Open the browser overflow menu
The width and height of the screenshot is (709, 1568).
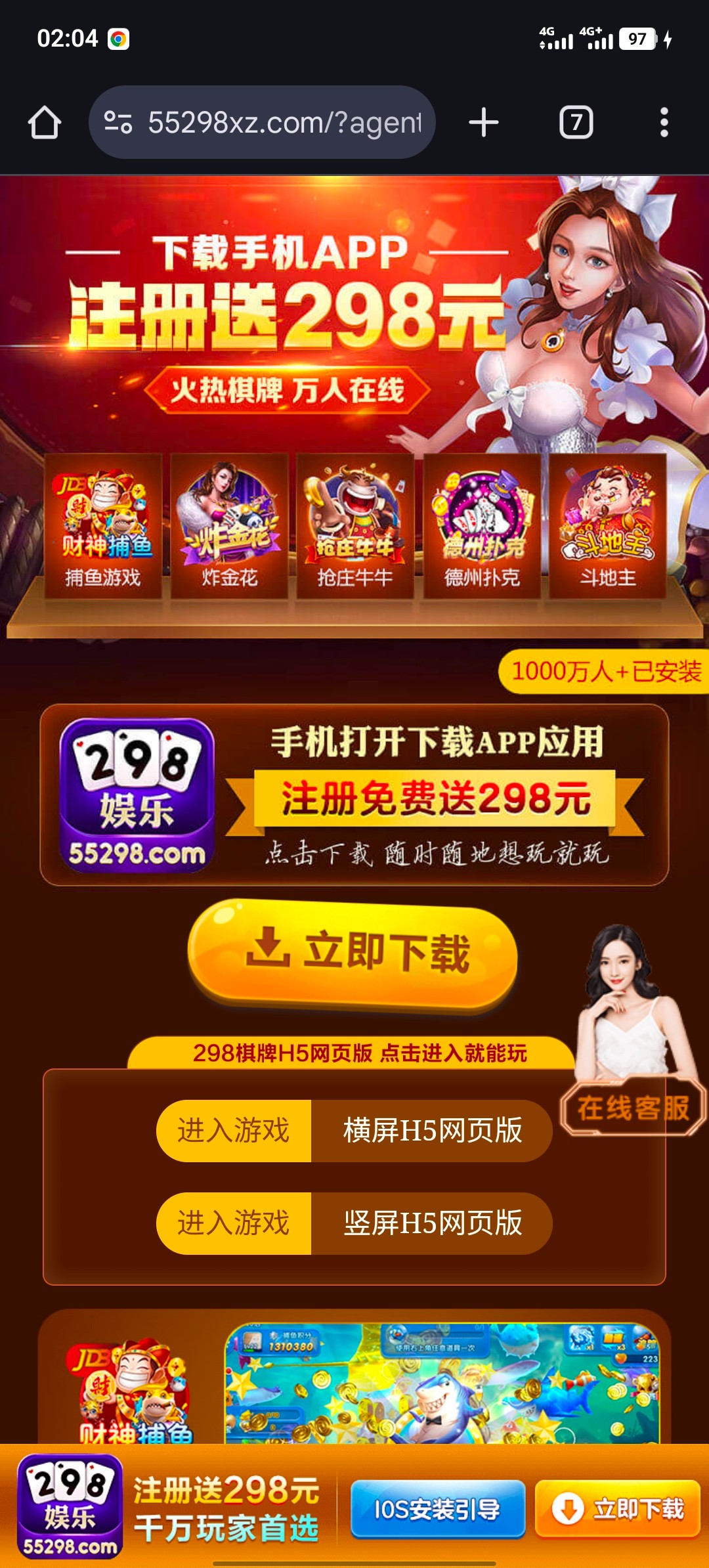pyautogui.click(x=664, y=123)
